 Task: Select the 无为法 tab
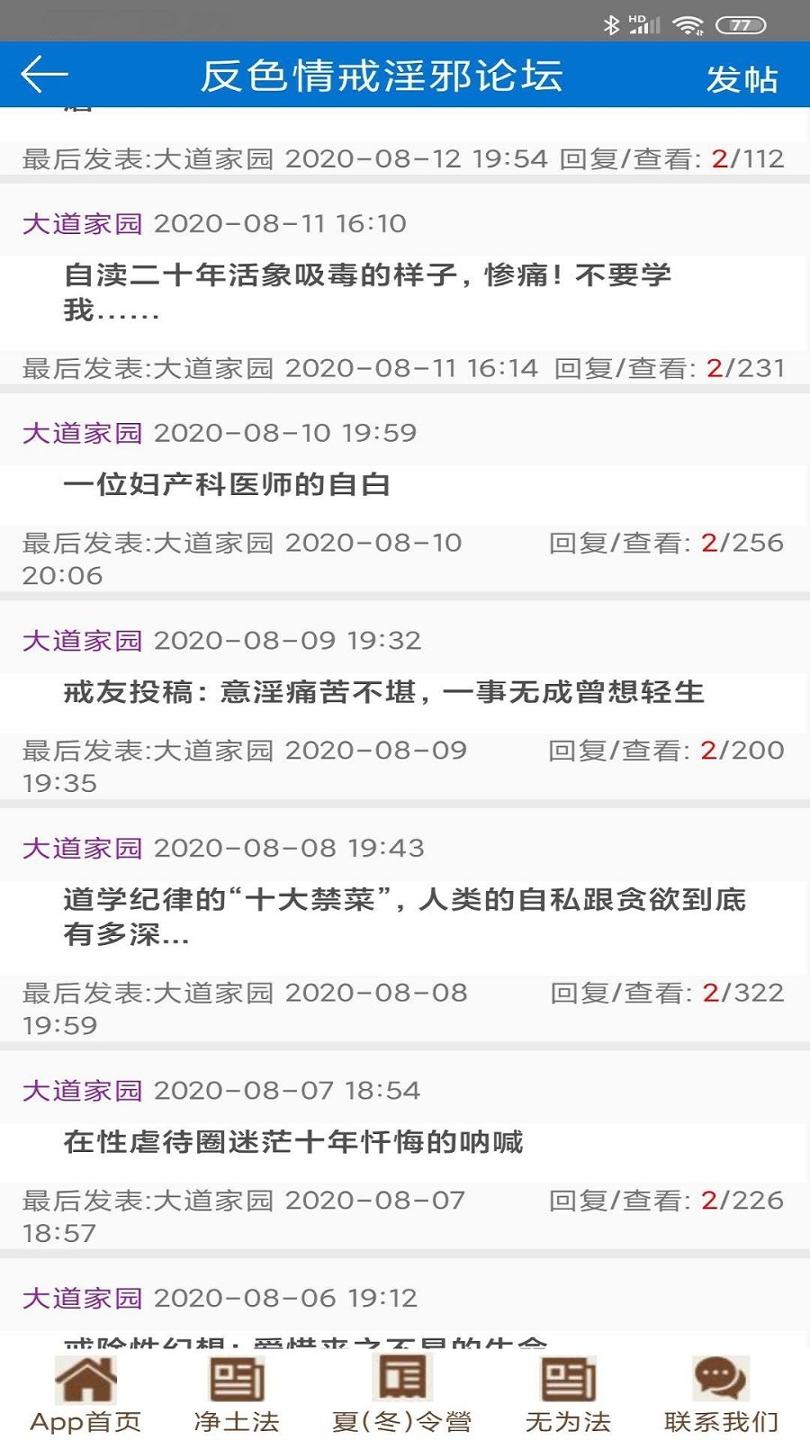point(568,1394)
